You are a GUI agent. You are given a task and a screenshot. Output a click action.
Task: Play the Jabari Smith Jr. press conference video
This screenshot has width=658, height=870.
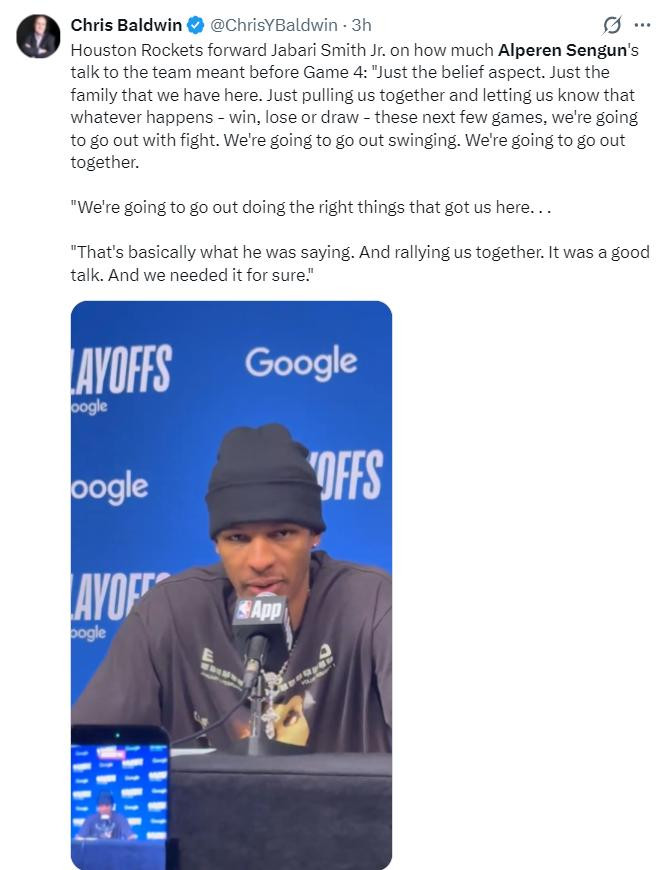coord(231,585)
